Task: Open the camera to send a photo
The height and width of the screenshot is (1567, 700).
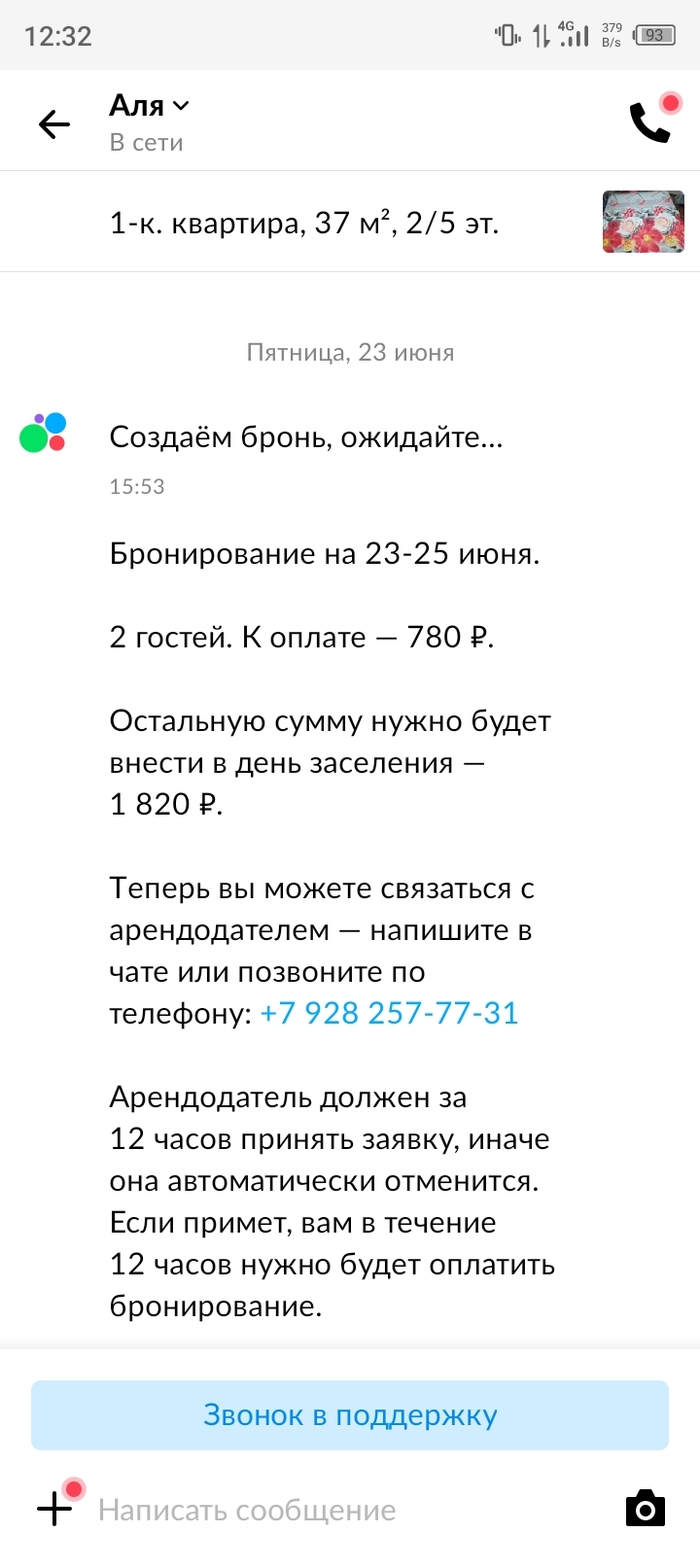Action: tap(645, 1508)
